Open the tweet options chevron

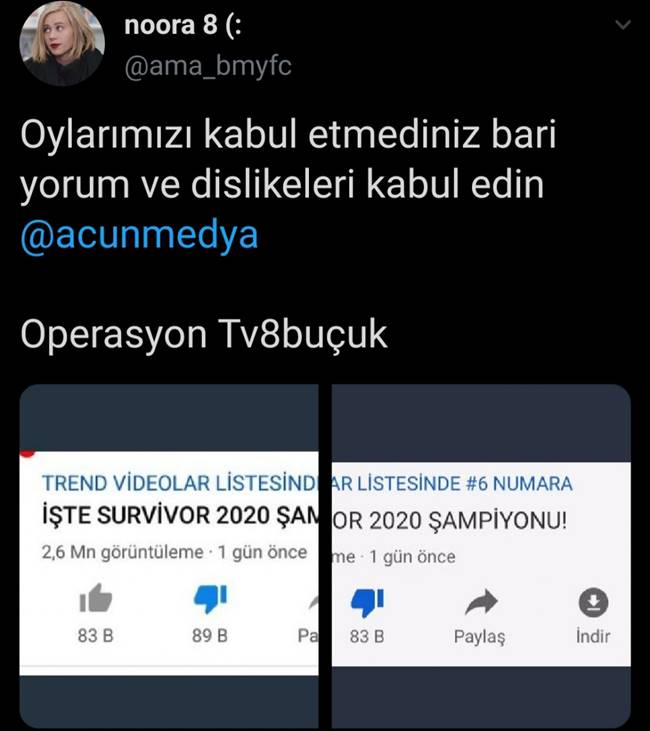click(622, 27)
